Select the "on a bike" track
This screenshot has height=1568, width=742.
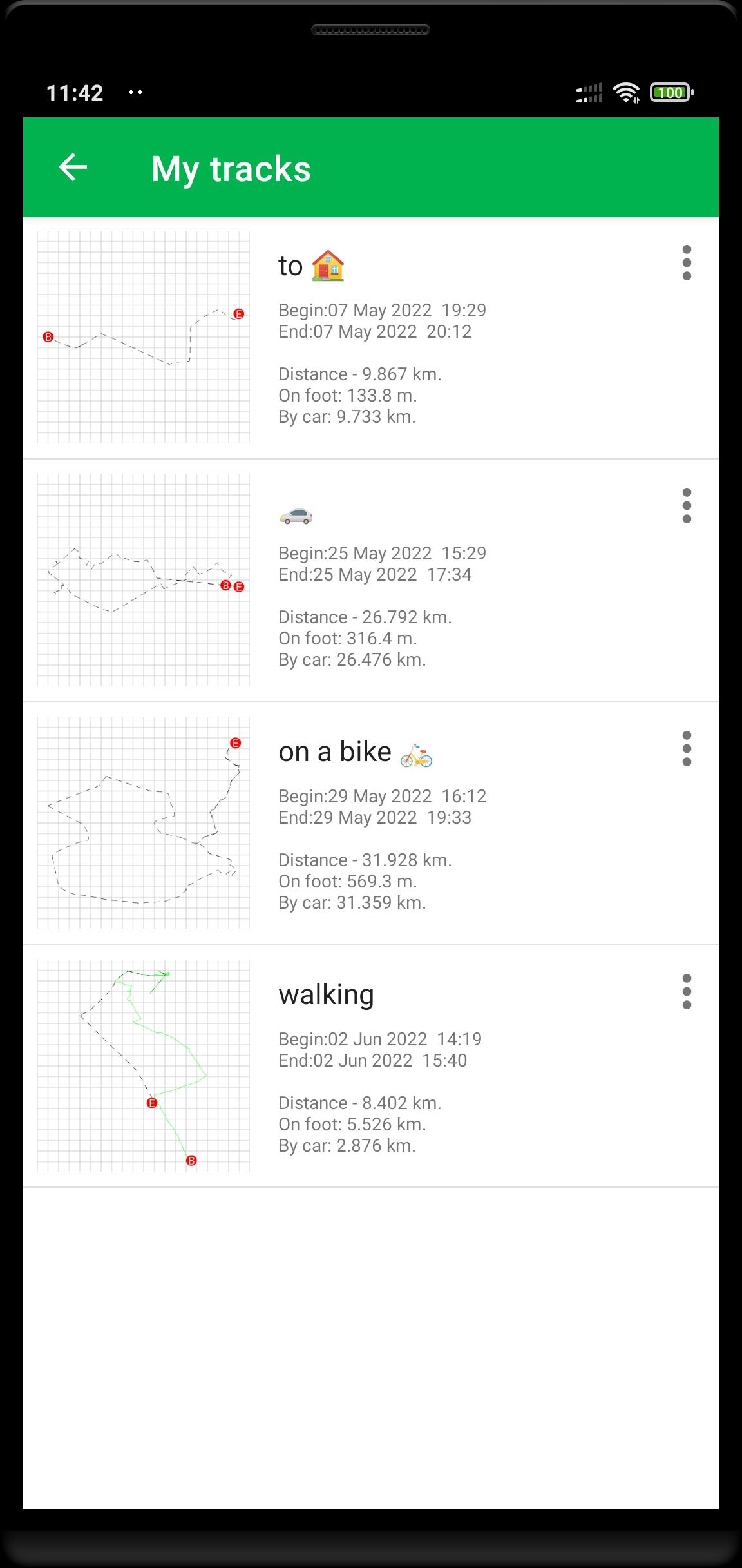[386, 824]
